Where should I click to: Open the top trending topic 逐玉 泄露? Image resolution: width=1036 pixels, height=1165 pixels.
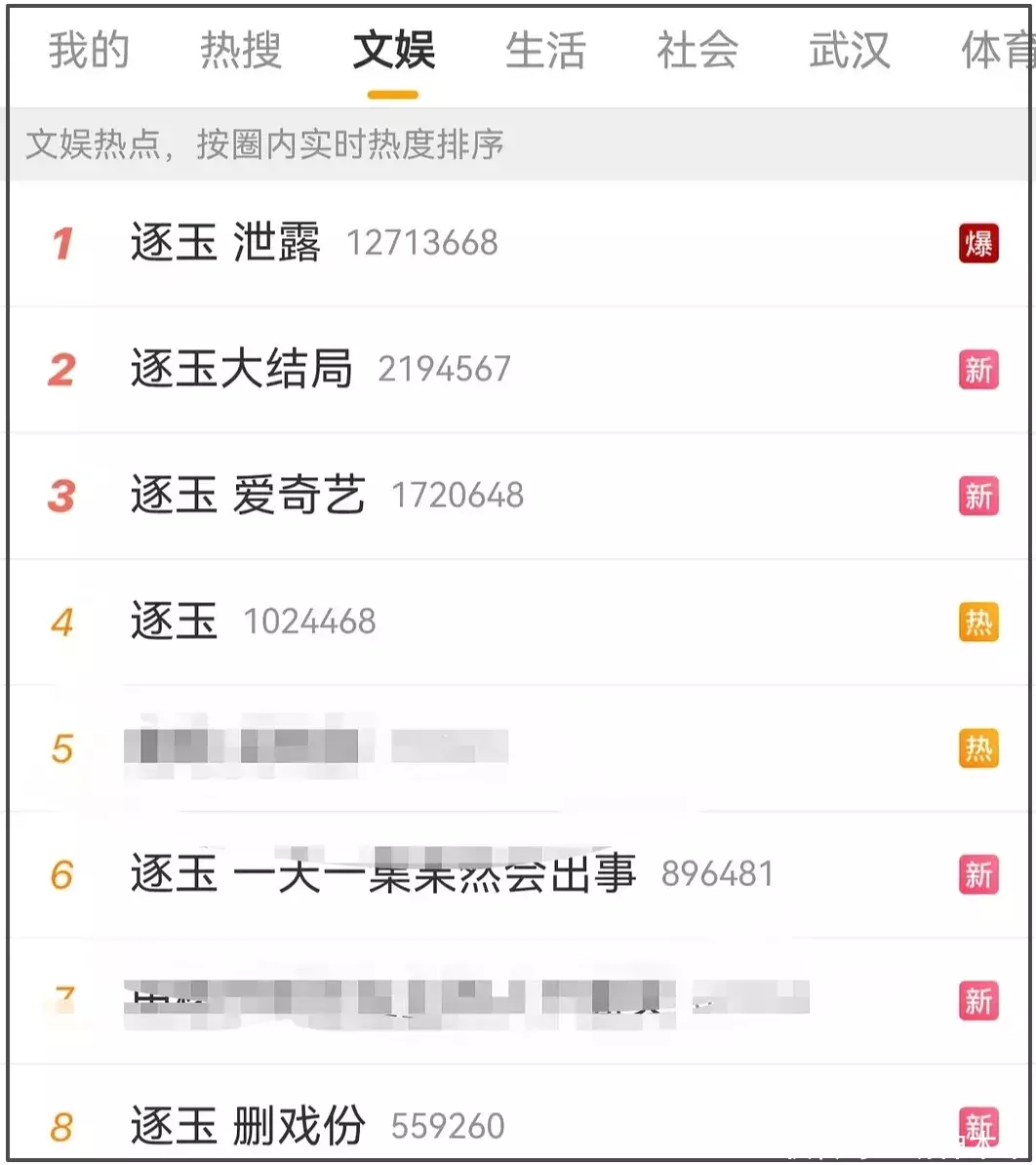click(225, 242)
